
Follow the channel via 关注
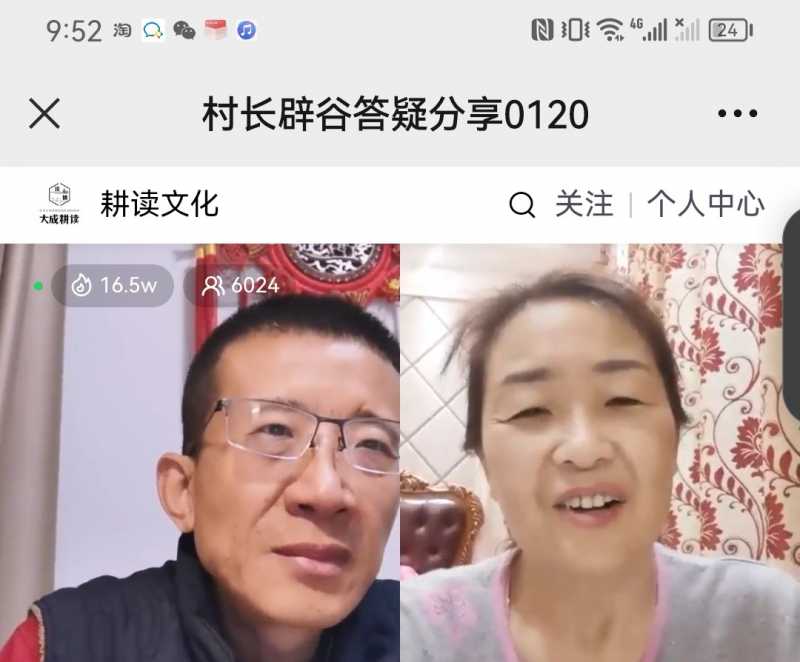click(584, 204)
